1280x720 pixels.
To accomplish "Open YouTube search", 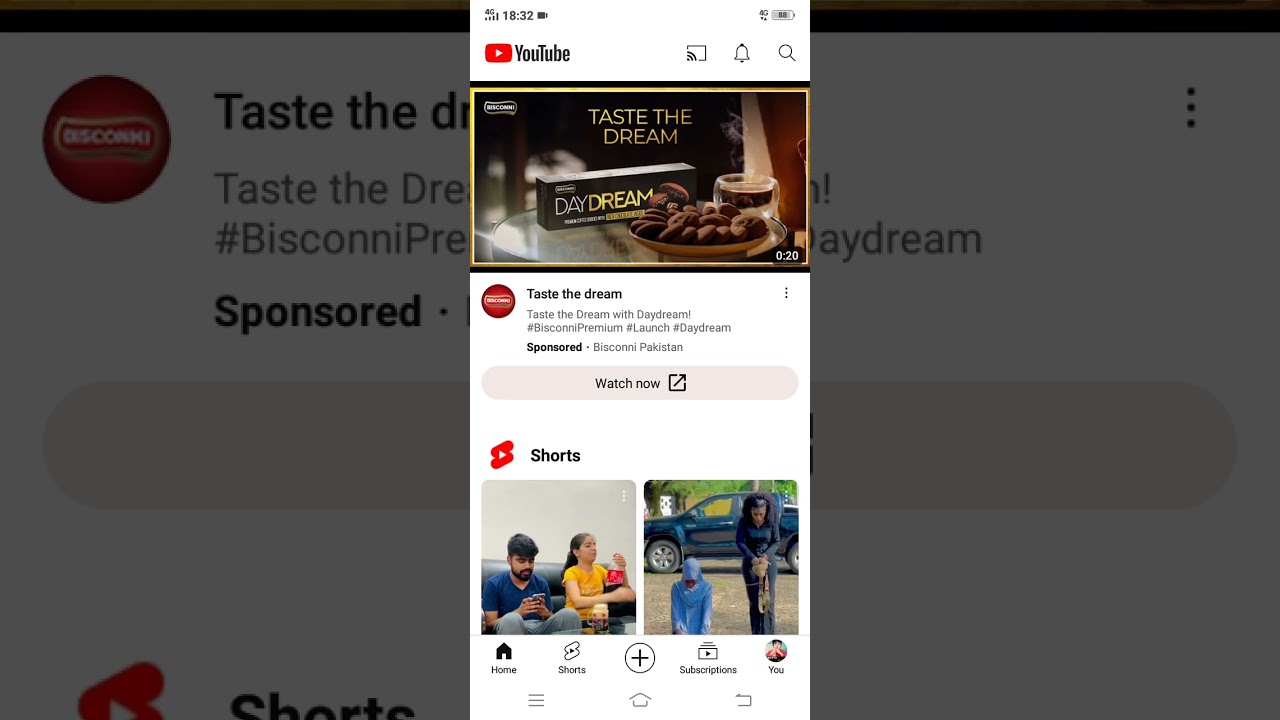I will (787, 54).
